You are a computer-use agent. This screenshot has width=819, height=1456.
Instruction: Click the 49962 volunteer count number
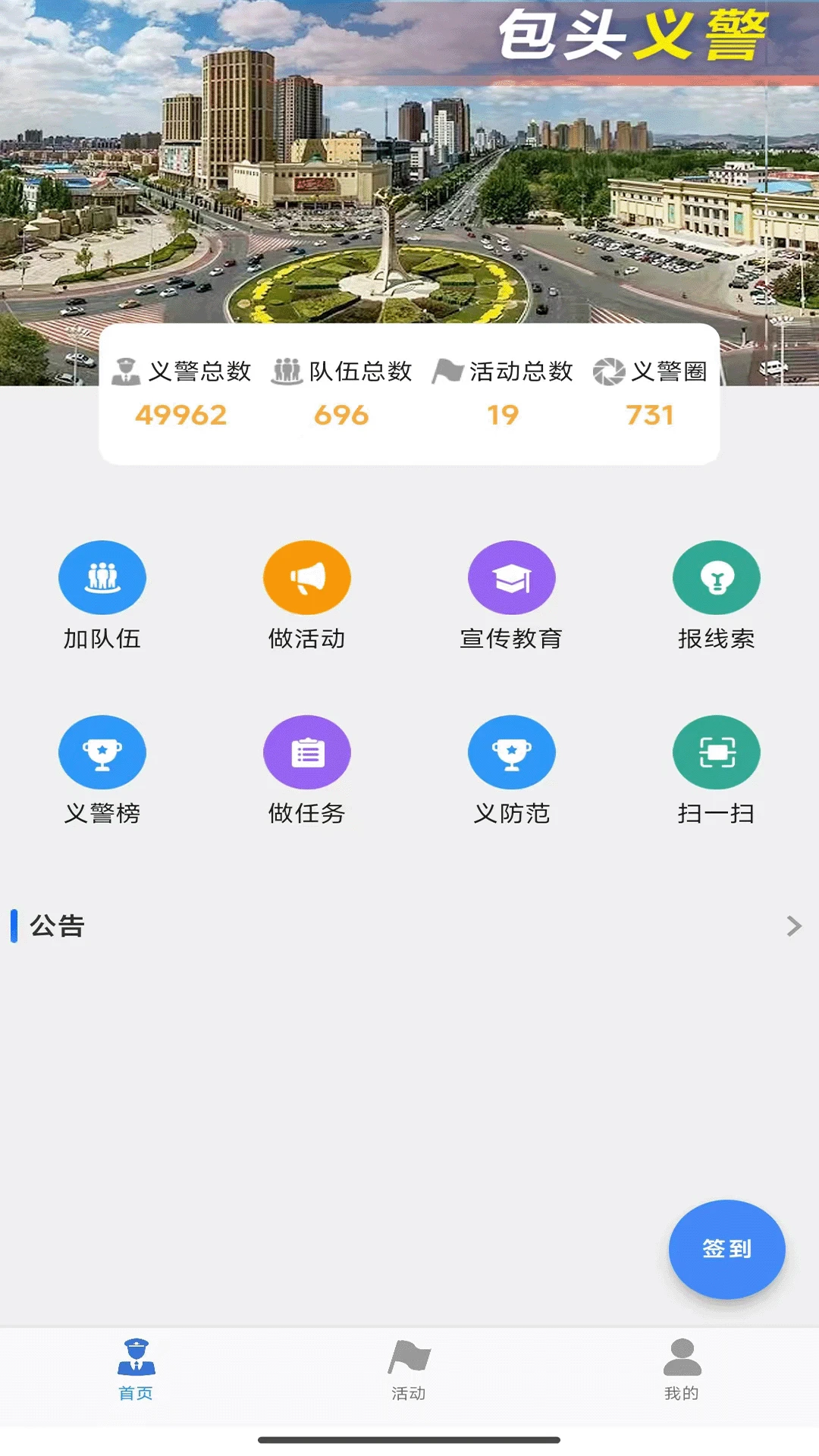click(182, 415)
